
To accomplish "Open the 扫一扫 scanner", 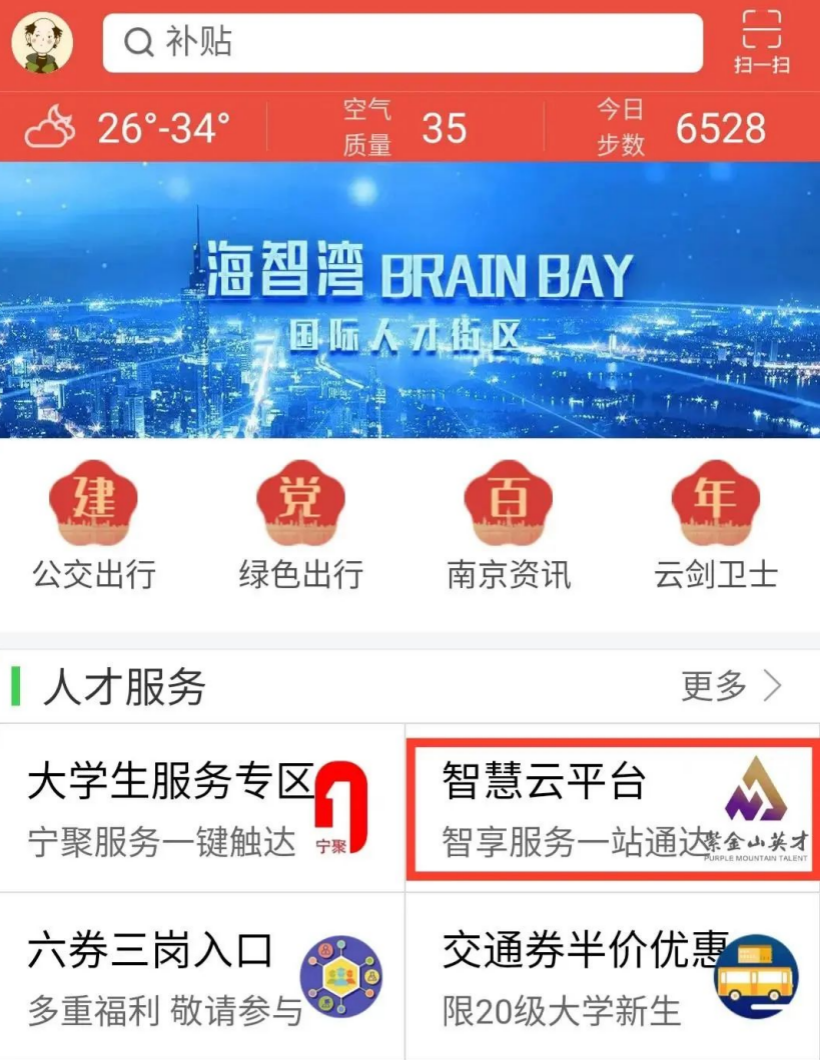I will click(x=762, y=43).
